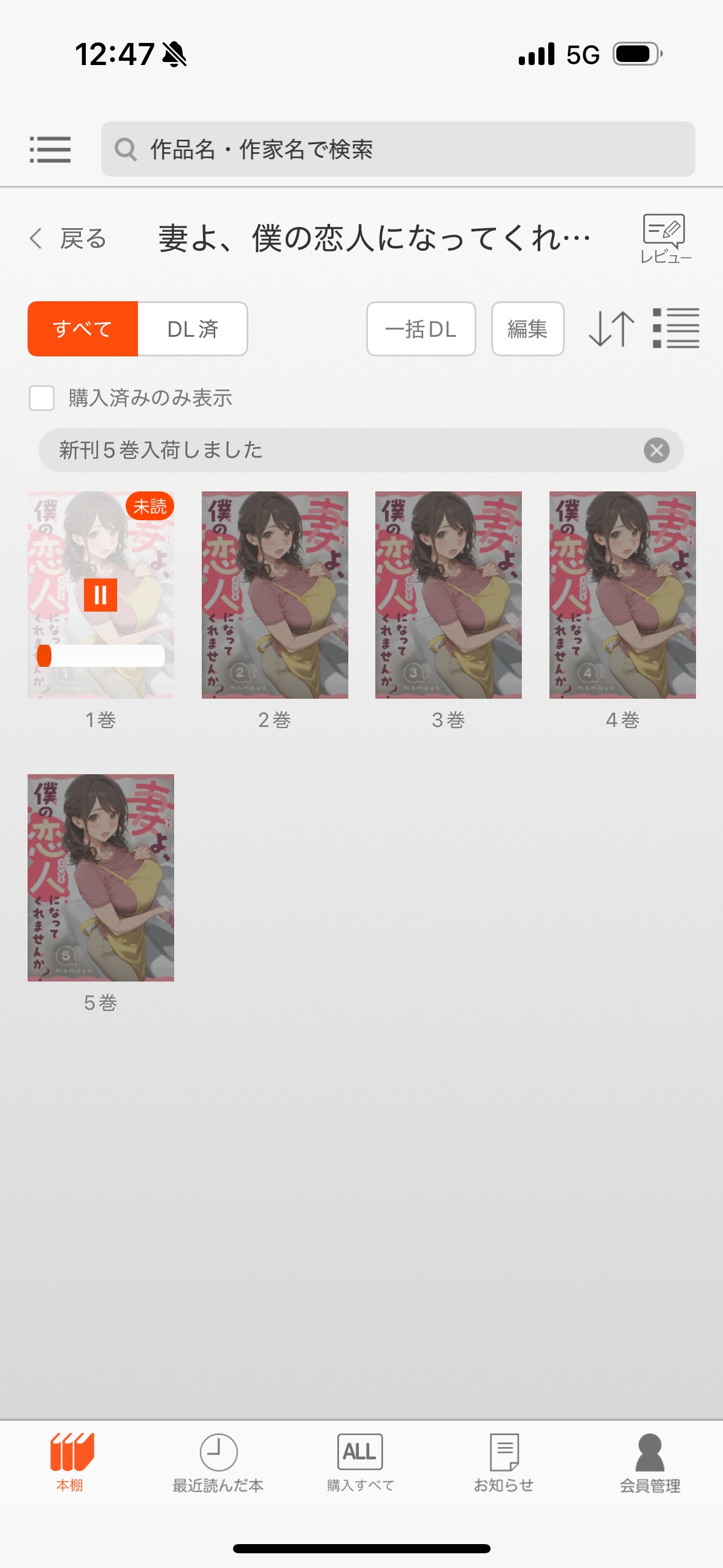
Task: Switch to the DL済 tab
Action: 193,329
